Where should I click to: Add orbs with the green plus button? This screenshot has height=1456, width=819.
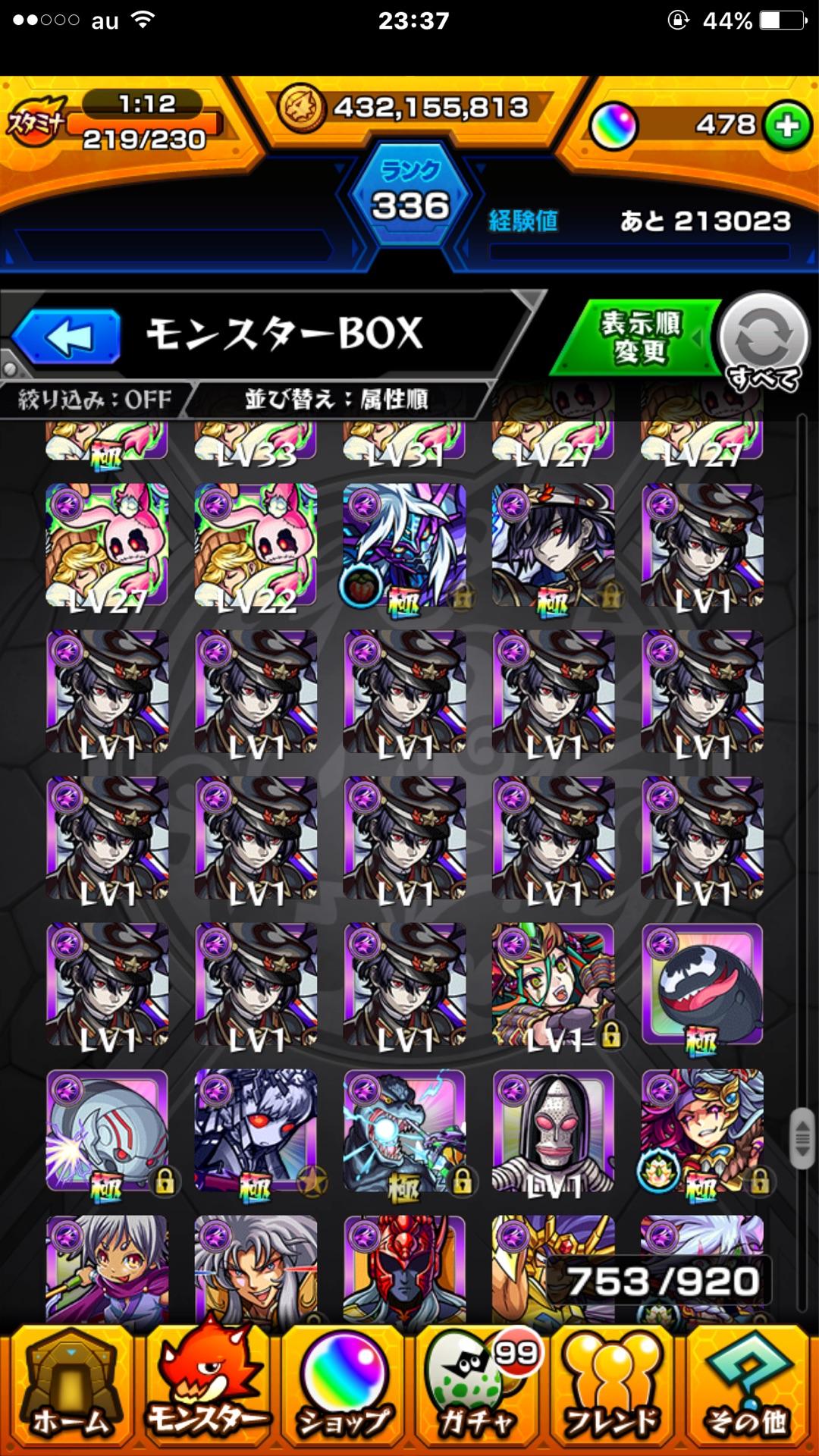coord(787,126)
